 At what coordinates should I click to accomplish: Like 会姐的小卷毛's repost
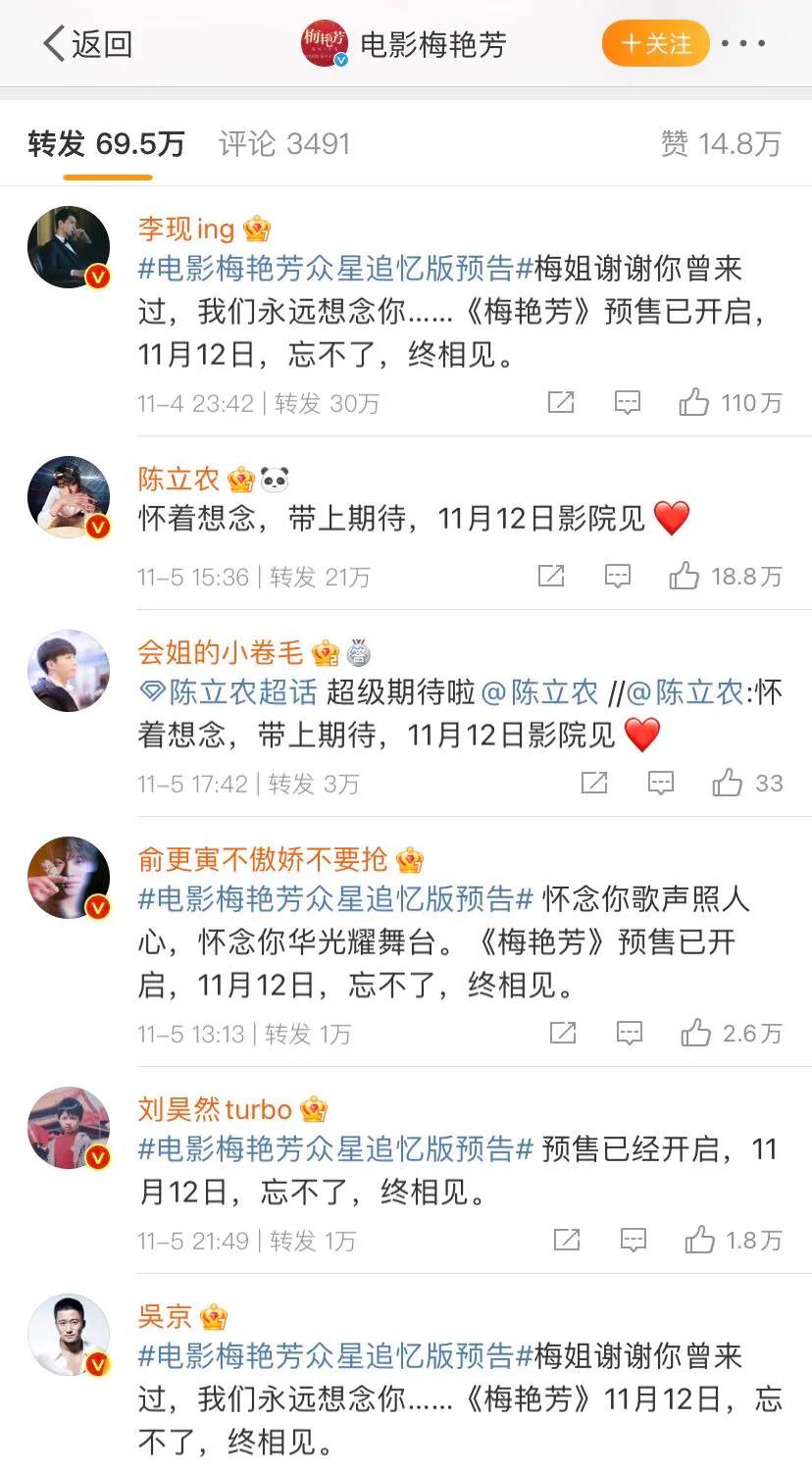pyautogui.click(x=747, y=783)
